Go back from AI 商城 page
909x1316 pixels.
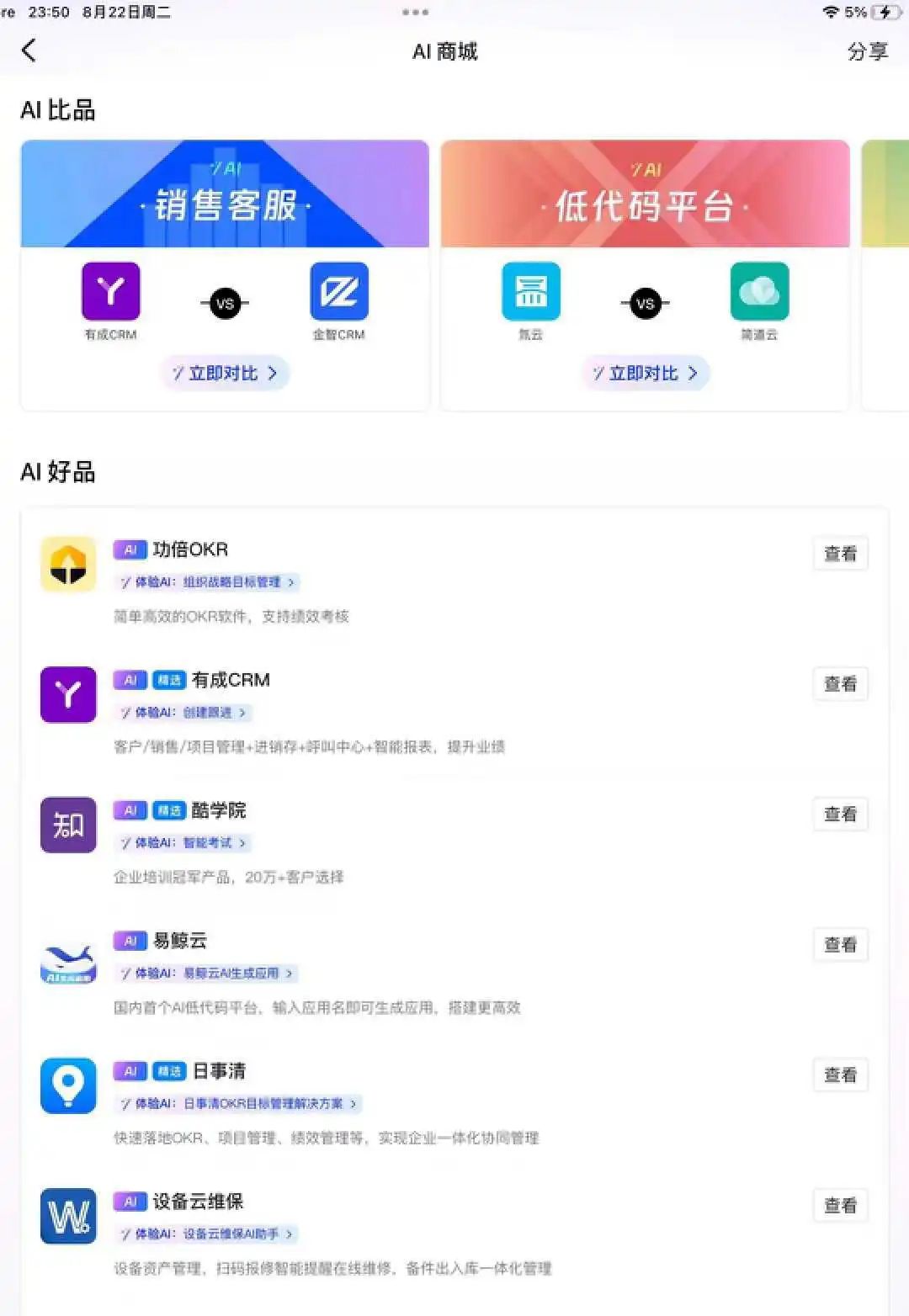point(29,50)
